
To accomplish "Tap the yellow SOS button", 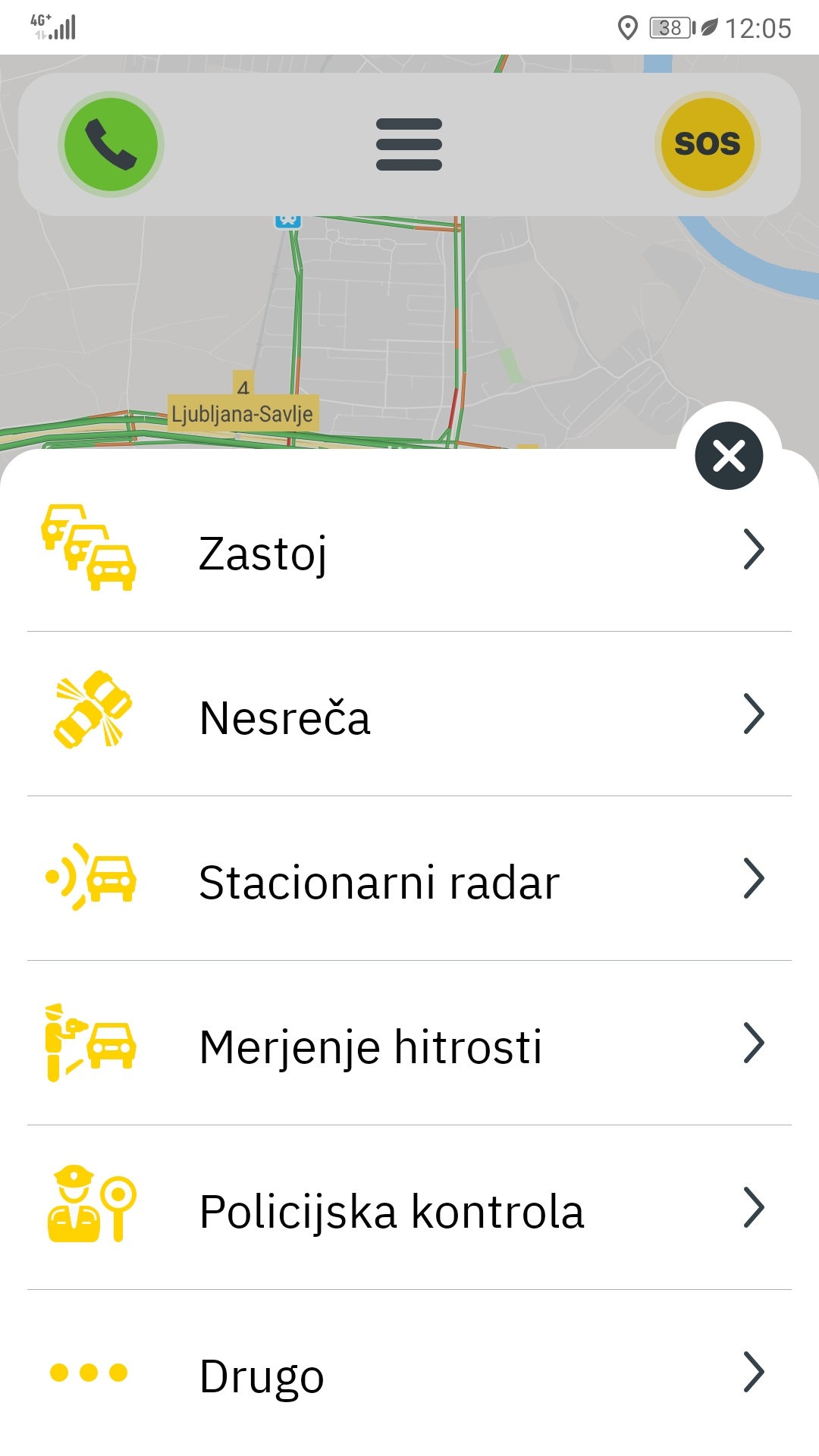I will [707, 144].
